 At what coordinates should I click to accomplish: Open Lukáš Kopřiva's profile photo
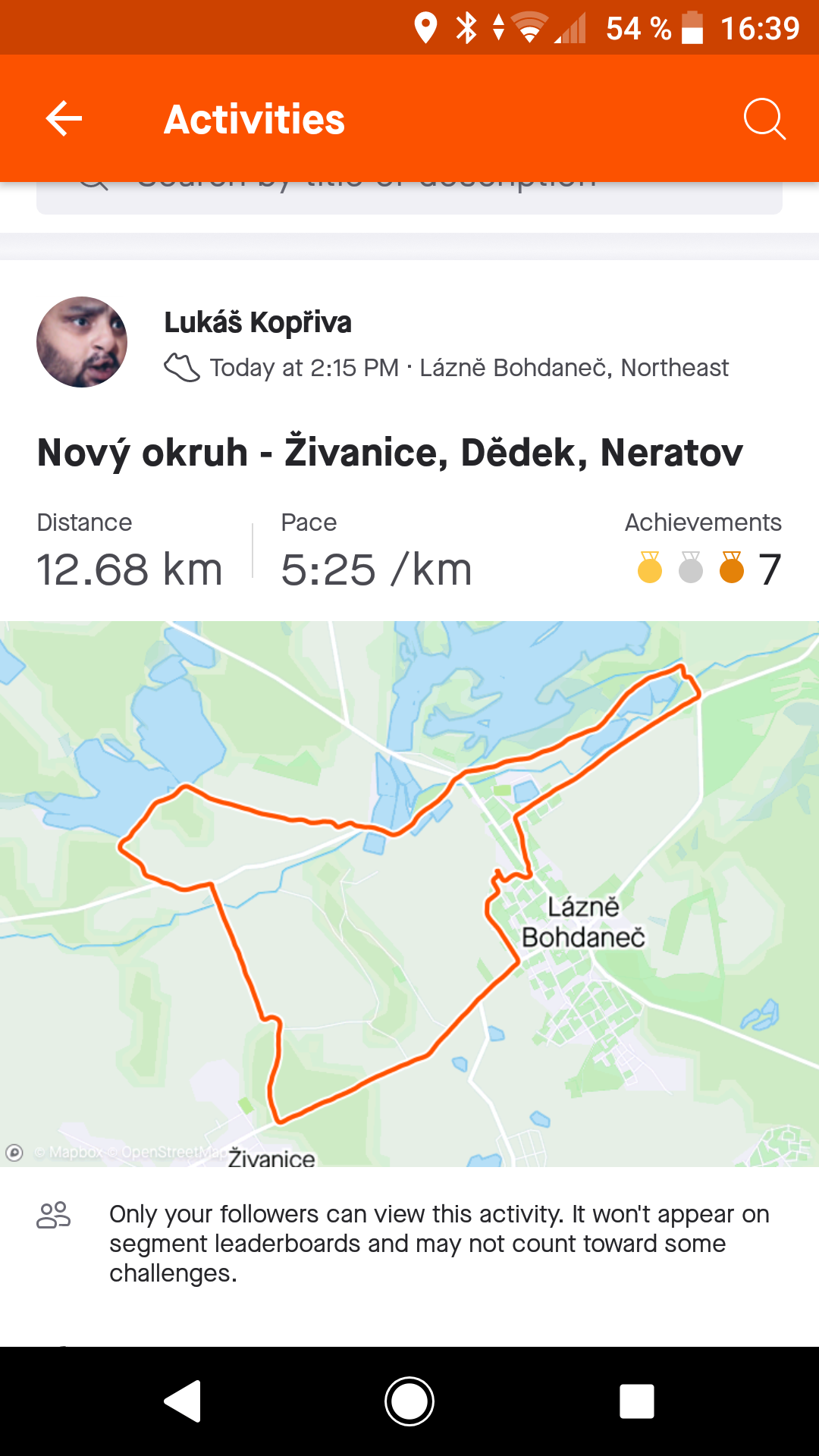click(x=82, y=342)
